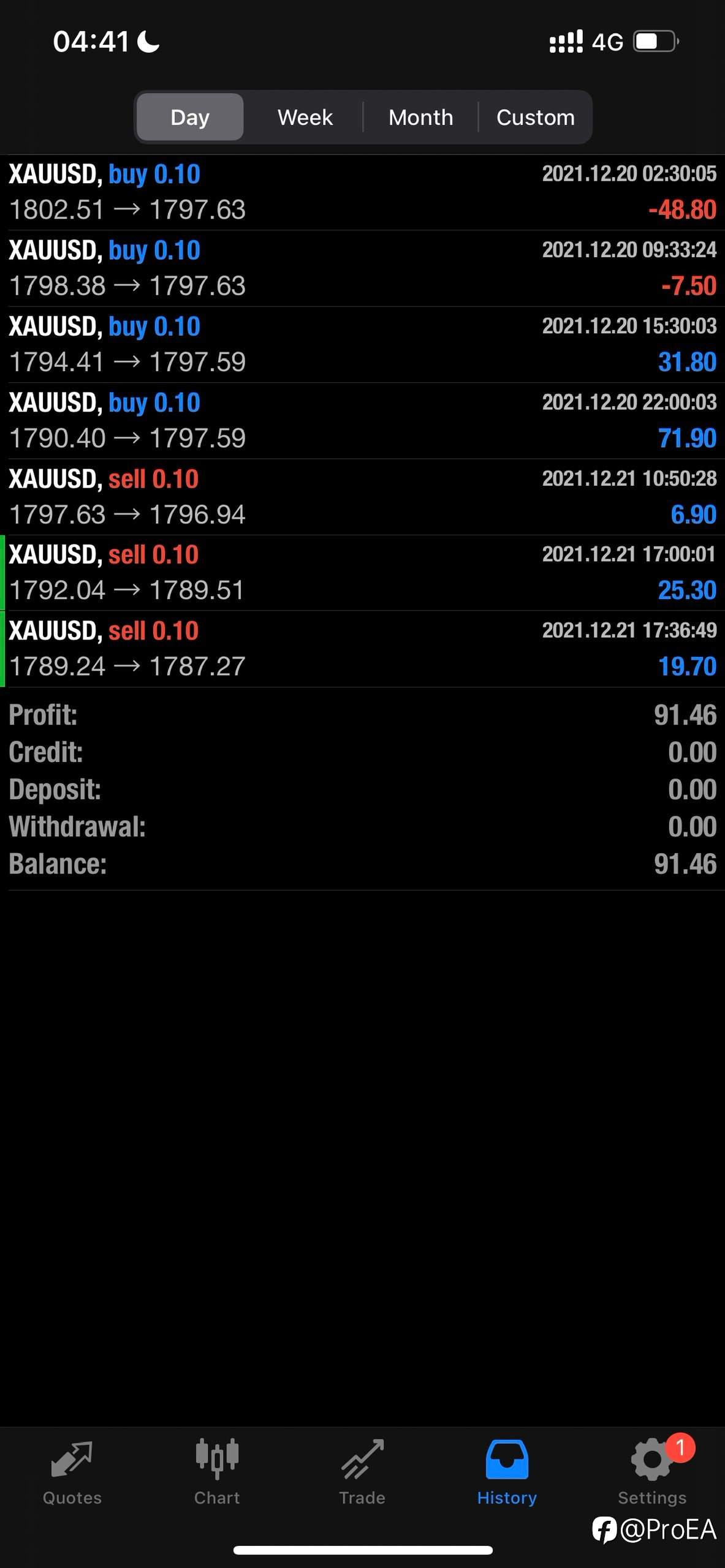Tap the sell trade with 19.70 profit
Screen dimensions: 725x1568
(362, 649)
